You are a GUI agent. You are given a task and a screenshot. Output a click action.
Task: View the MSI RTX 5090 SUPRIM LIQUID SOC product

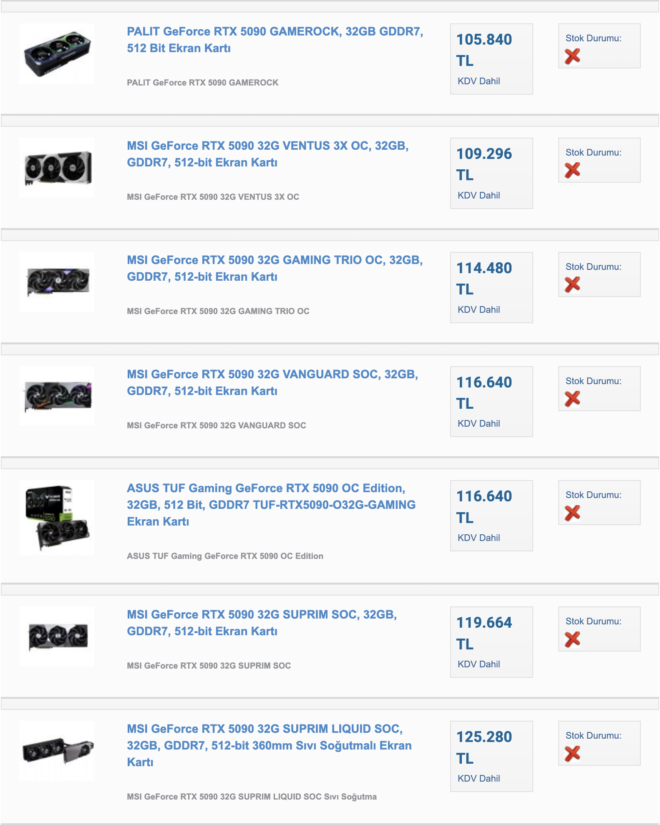[x=269, y=745]
